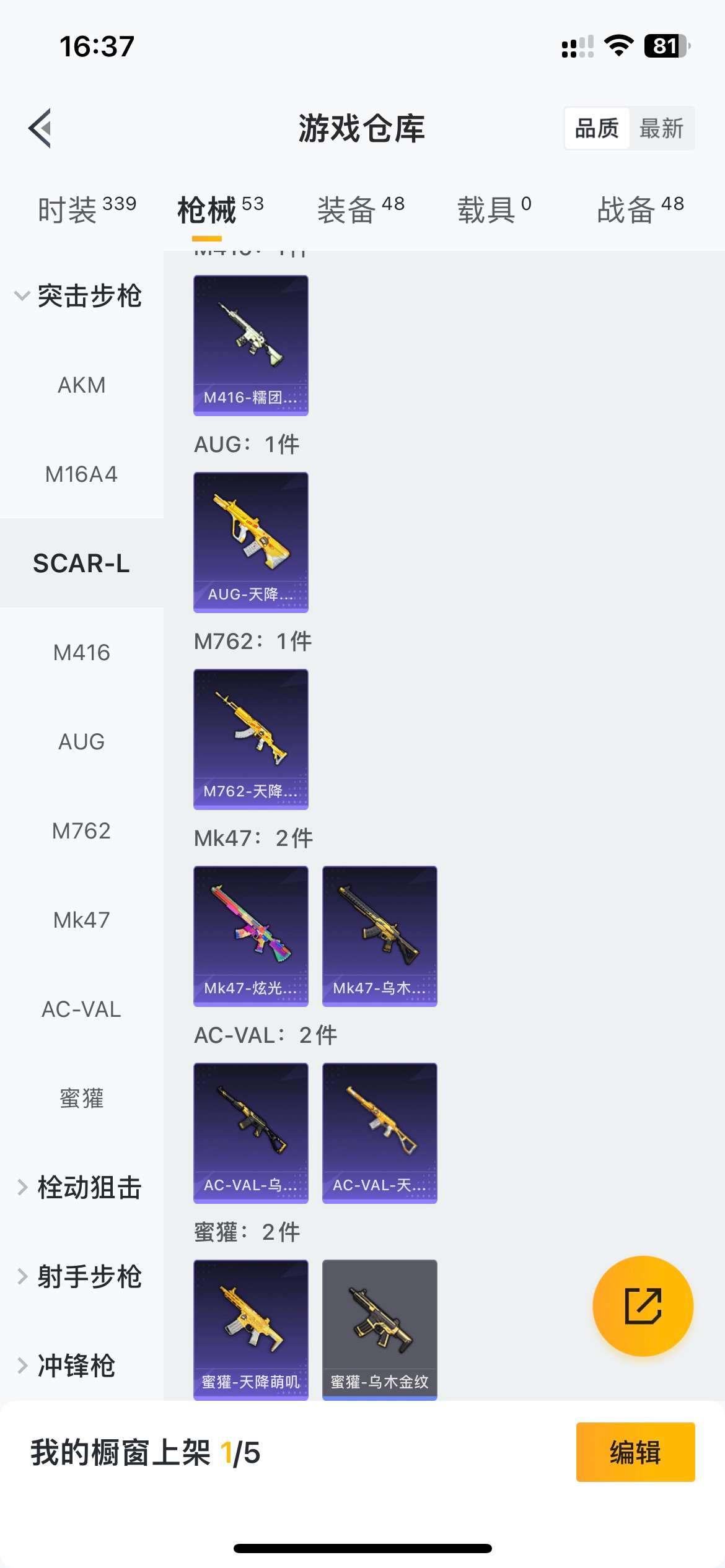Screen dimensions: 725x1568
Task: Expand the 射手步枪 category
Action: tap(81, 1277)
